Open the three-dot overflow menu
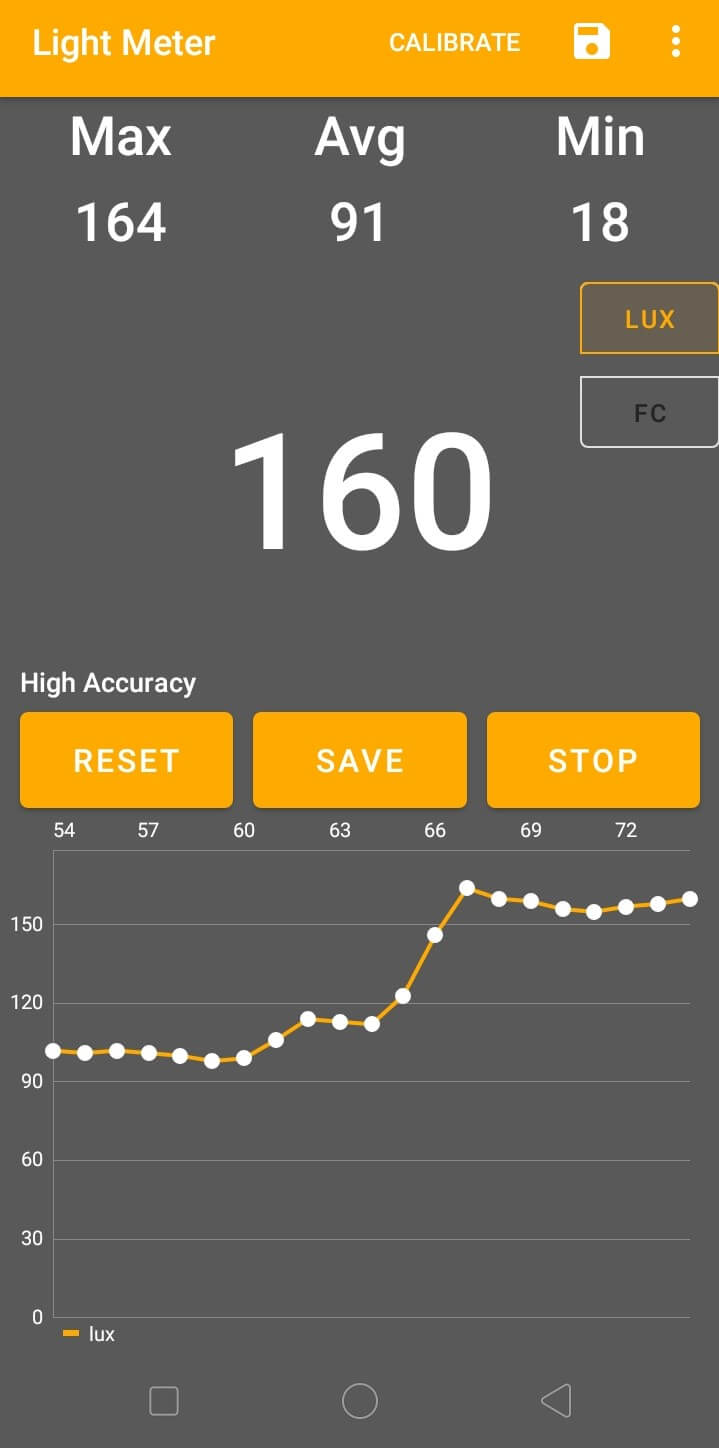This screenshot has height=1448, width=719. point(676,42)
